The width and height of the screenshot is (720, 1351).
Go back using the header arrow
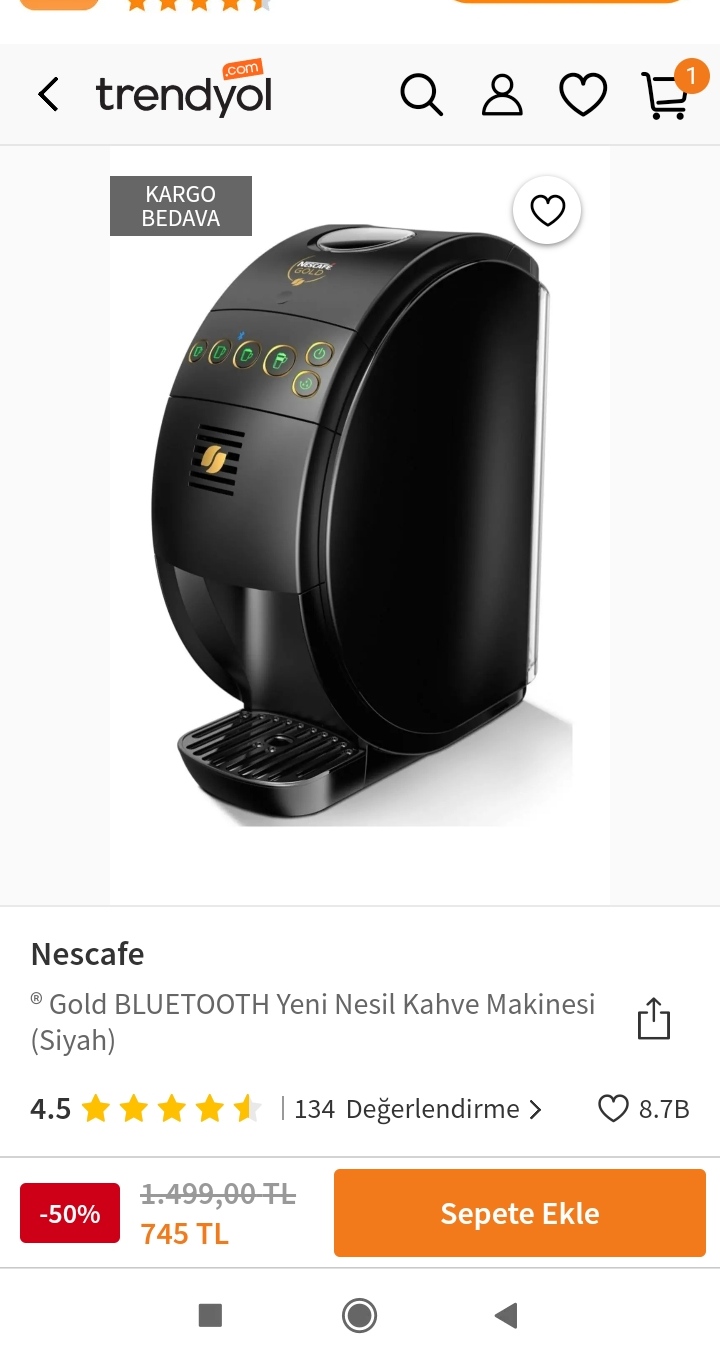coord(48,95)
